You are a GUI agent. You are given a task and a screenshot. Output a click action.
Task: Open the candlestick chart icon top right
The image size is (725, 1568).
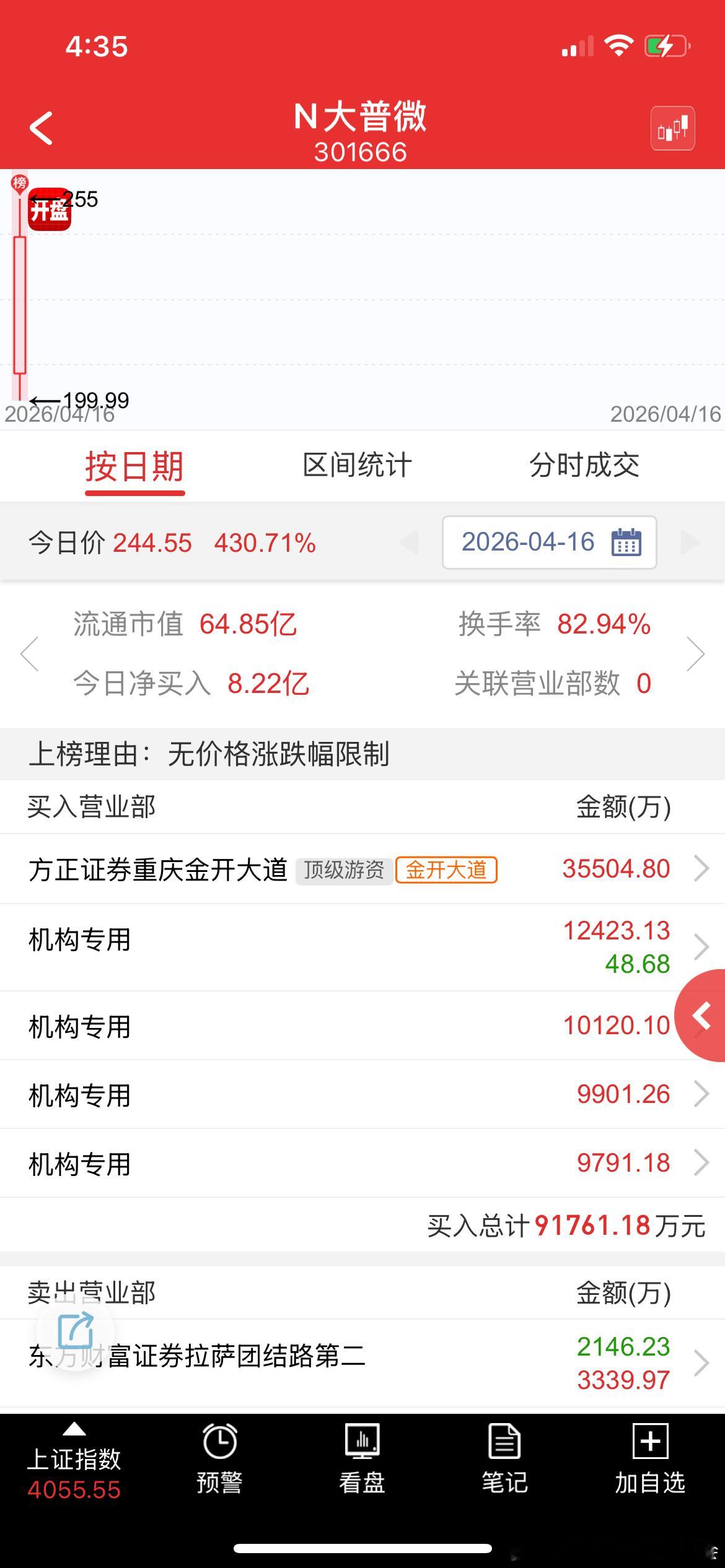[672, 128]
